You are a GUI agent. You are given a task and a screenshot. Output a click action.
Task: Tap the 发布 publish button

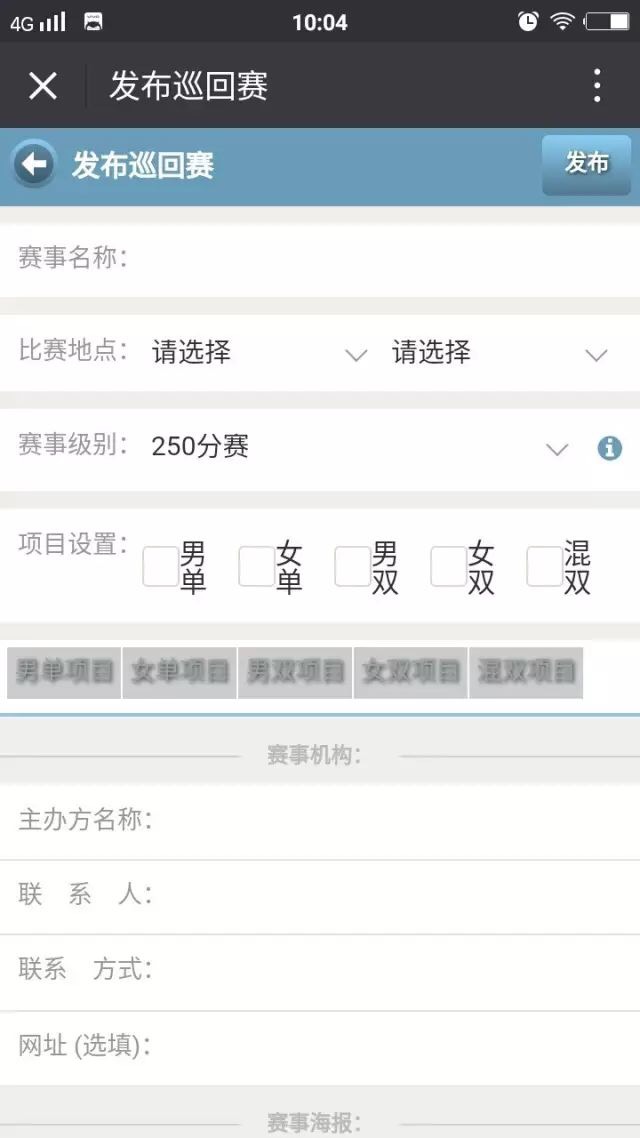click(586, 165)
